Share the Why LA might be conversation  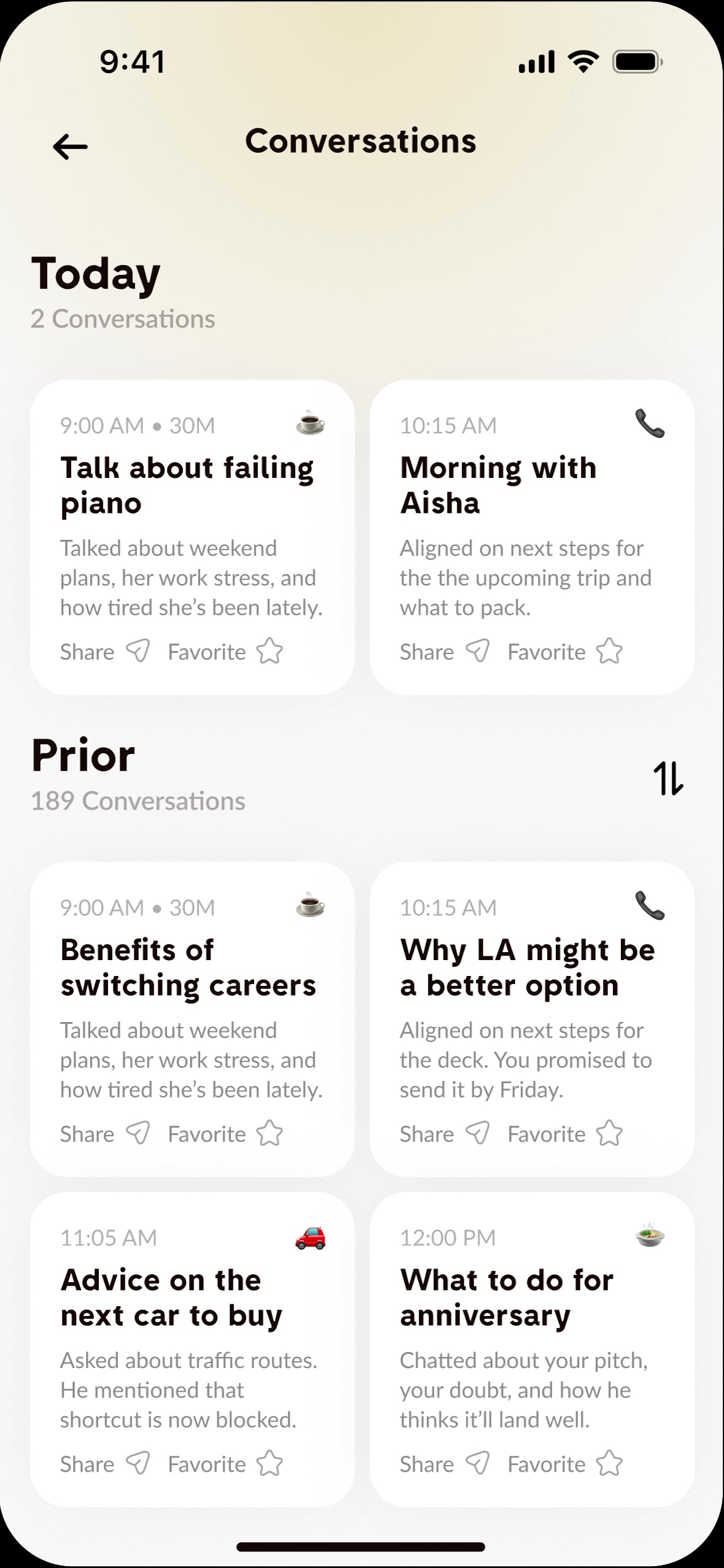(445, 1134)
